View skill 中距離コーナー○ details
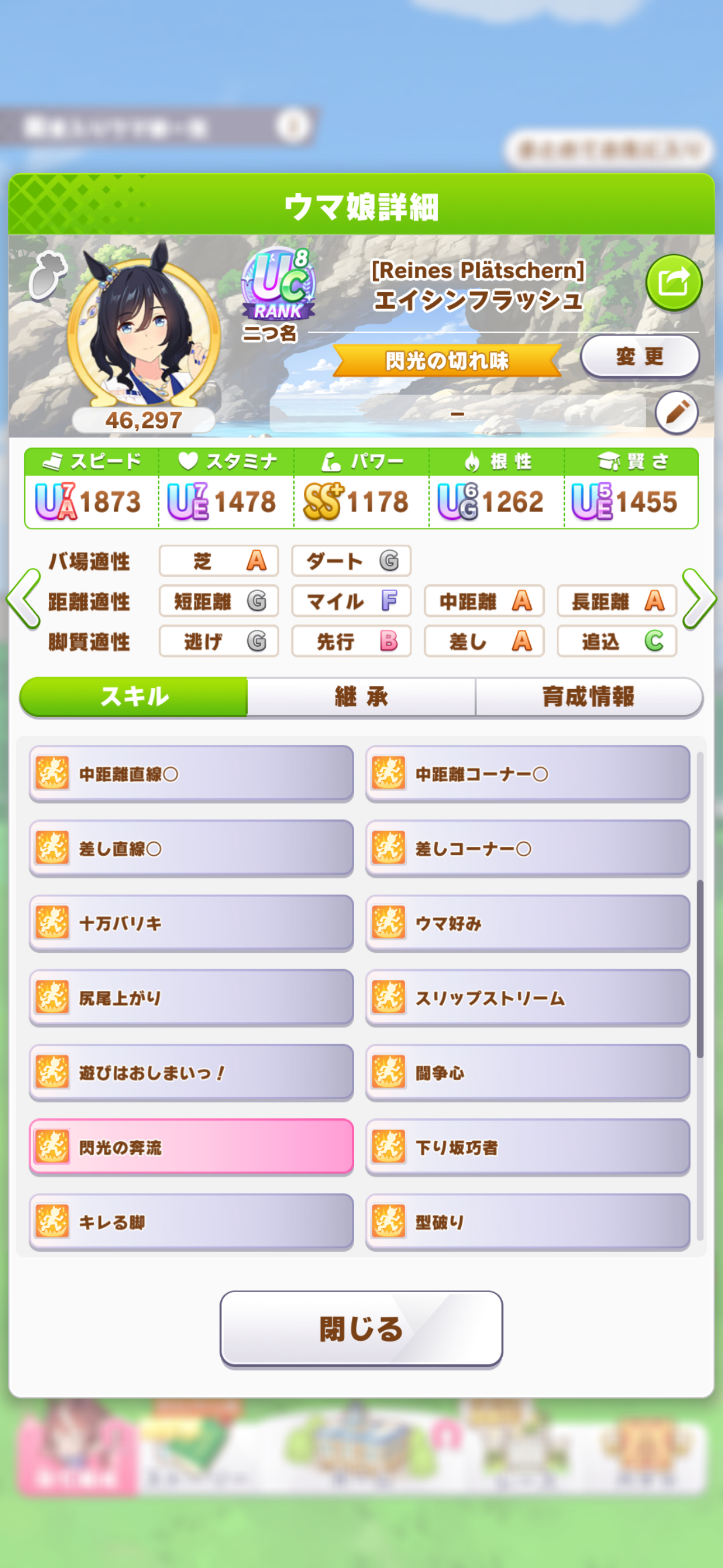 click(x=527, y=774)
